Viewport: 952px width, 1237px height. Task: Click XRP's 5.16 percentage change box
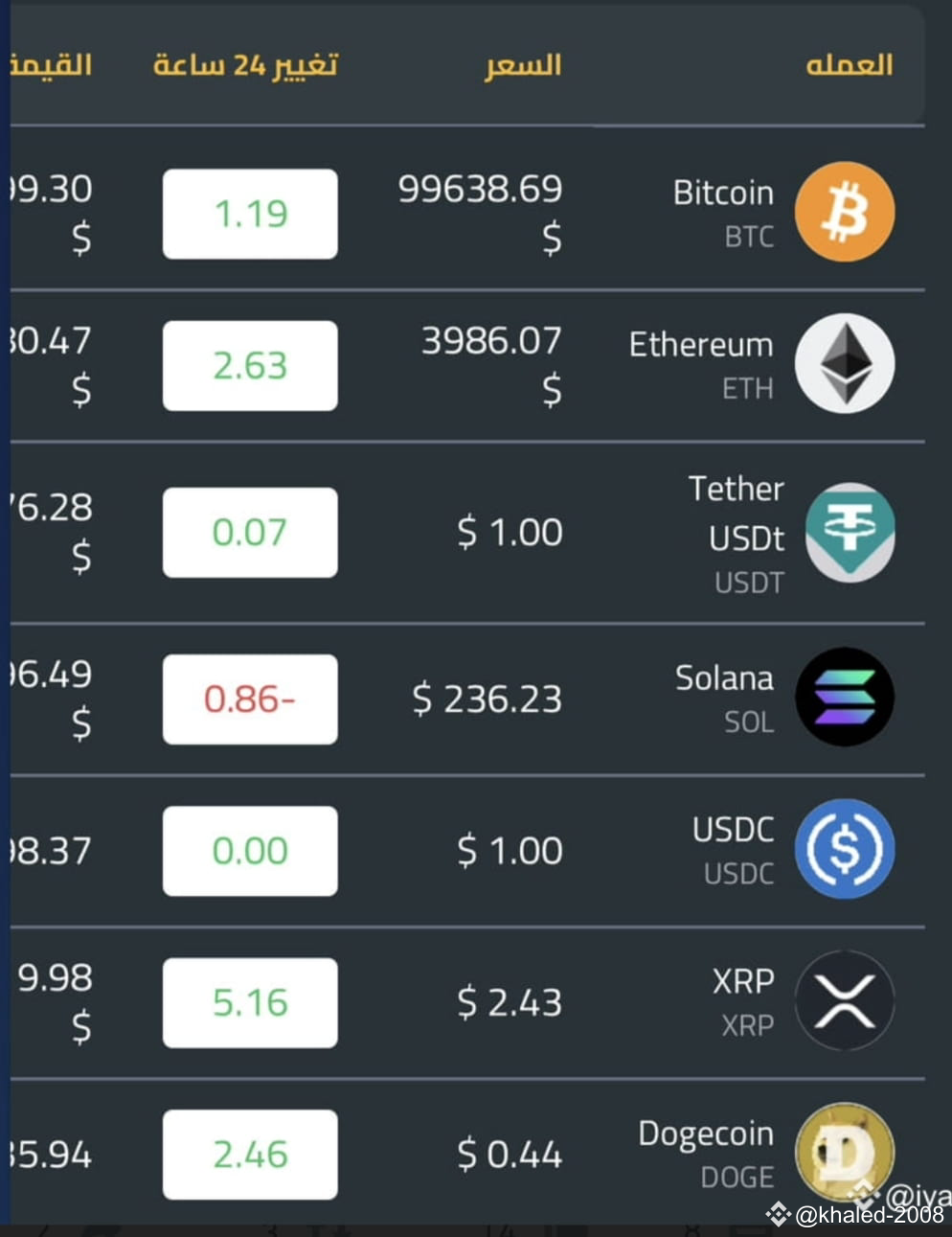click(249, 1001)
